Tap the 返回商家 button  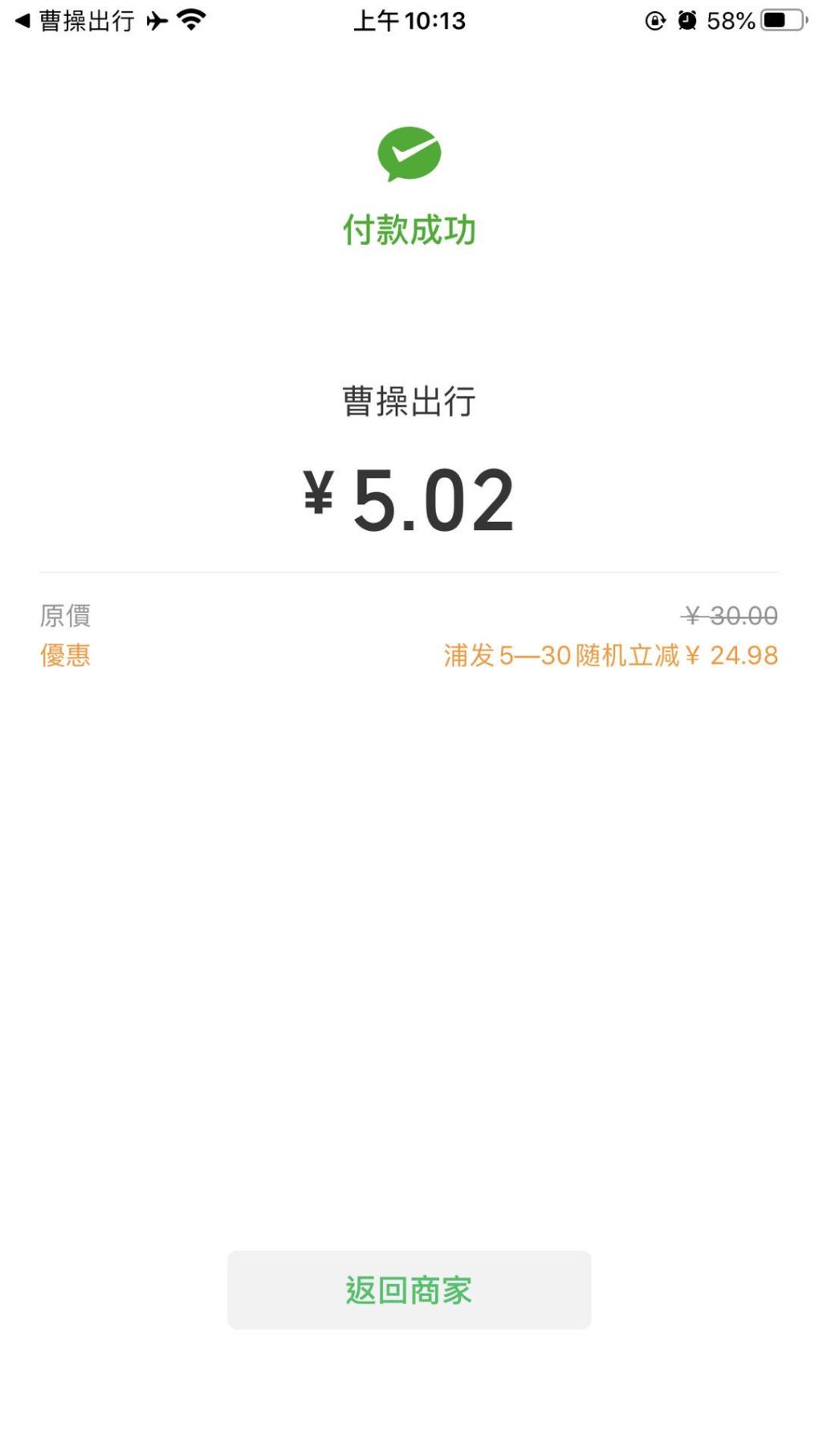coord(409,1290)
